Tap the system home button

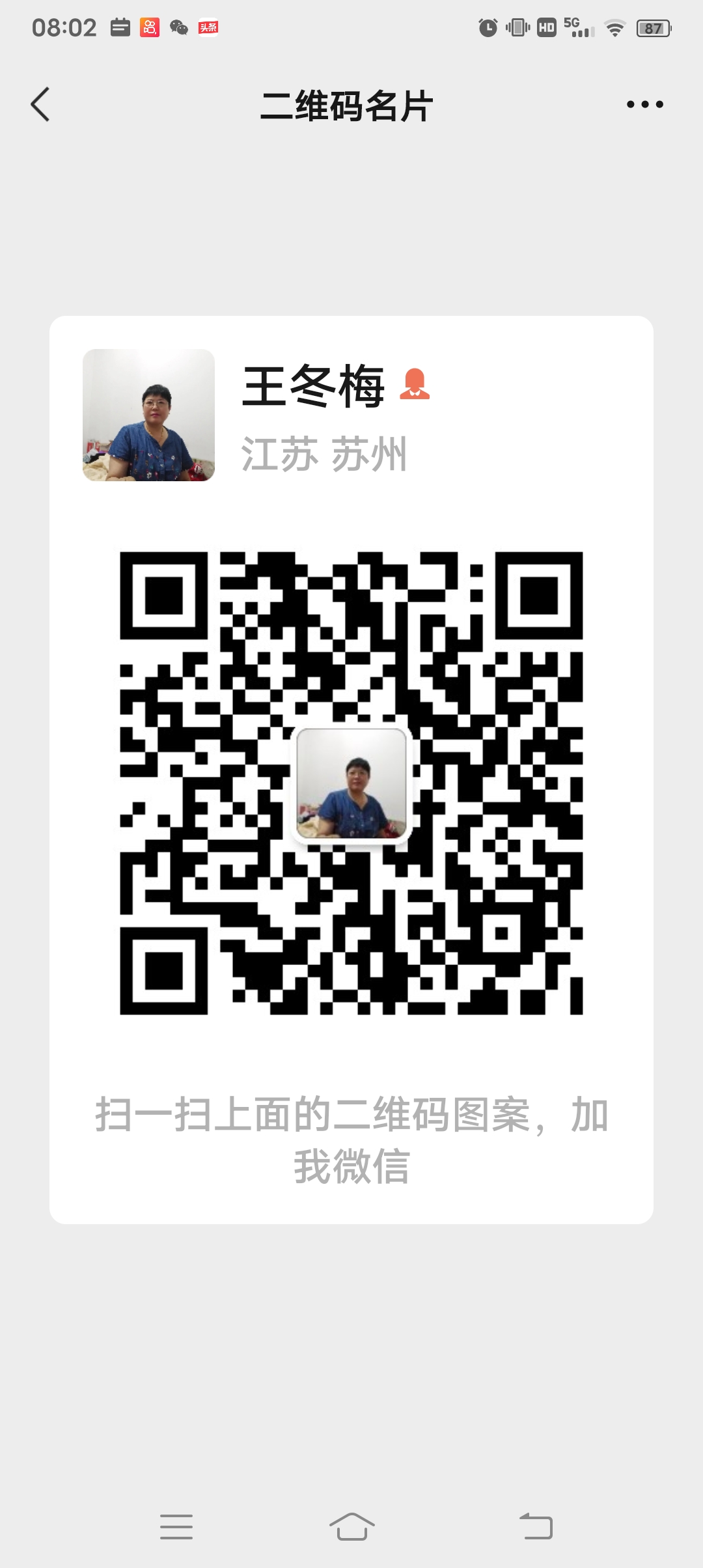pos(351,1526)
